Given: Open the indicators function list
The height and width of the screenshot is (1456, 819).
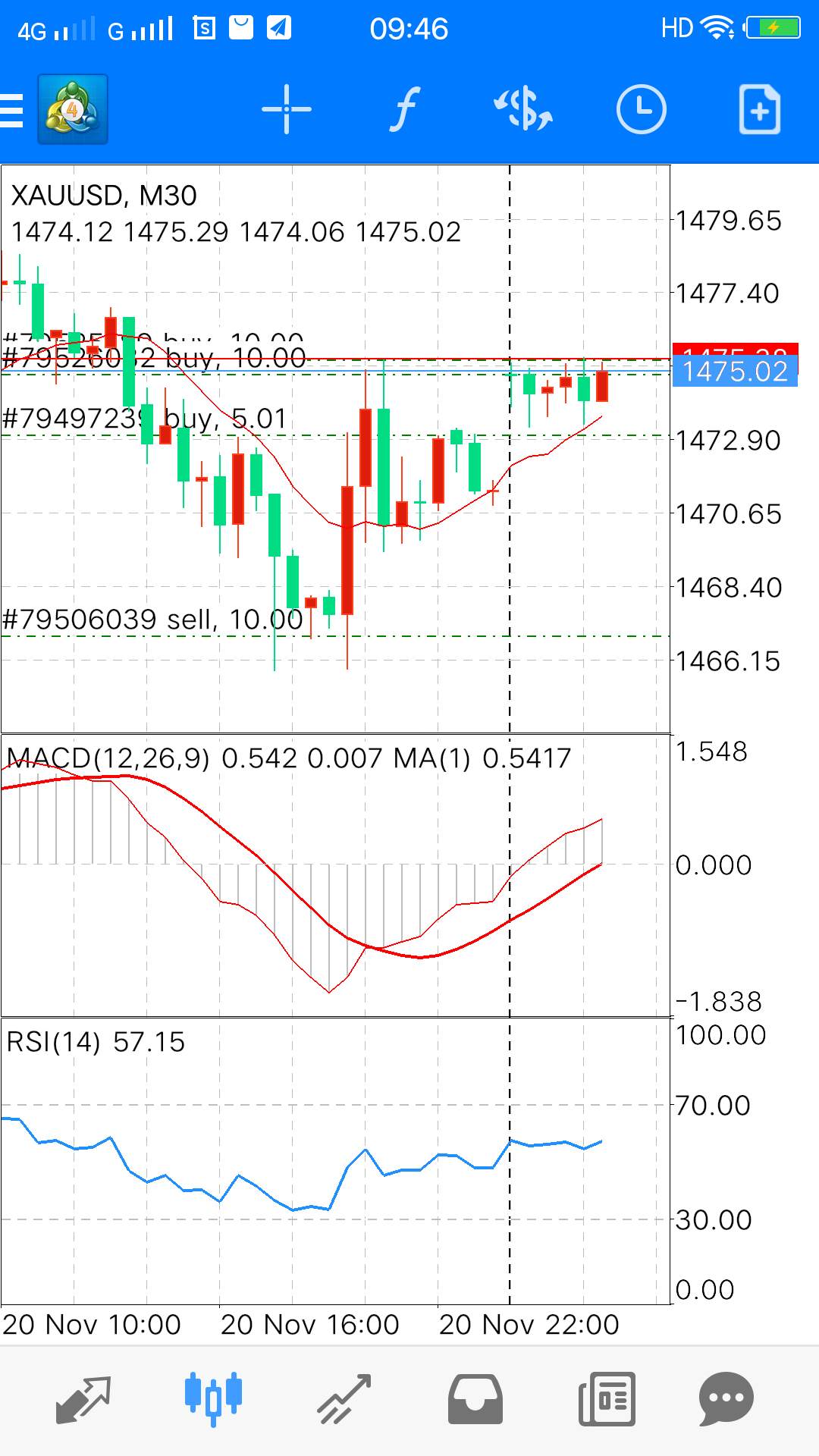Looking at the screenshot, I should tap(405, 109).
